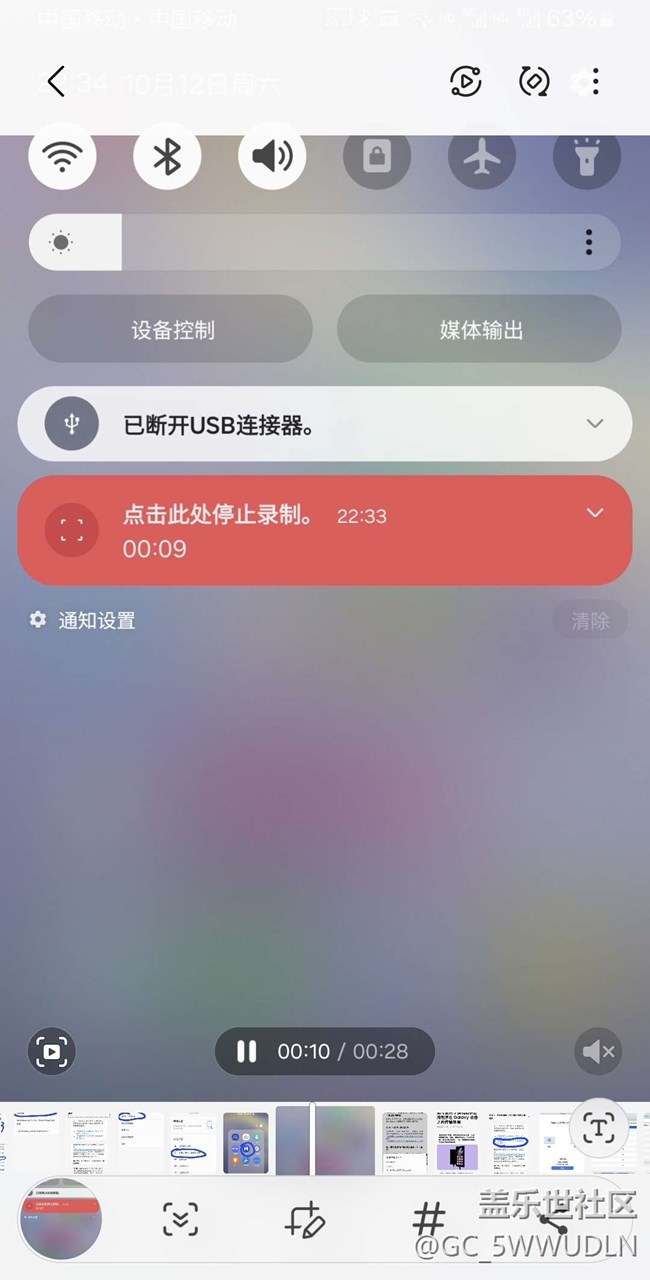
Task: Open the screenshot preview thumbnail
Action: [60, 1220]
